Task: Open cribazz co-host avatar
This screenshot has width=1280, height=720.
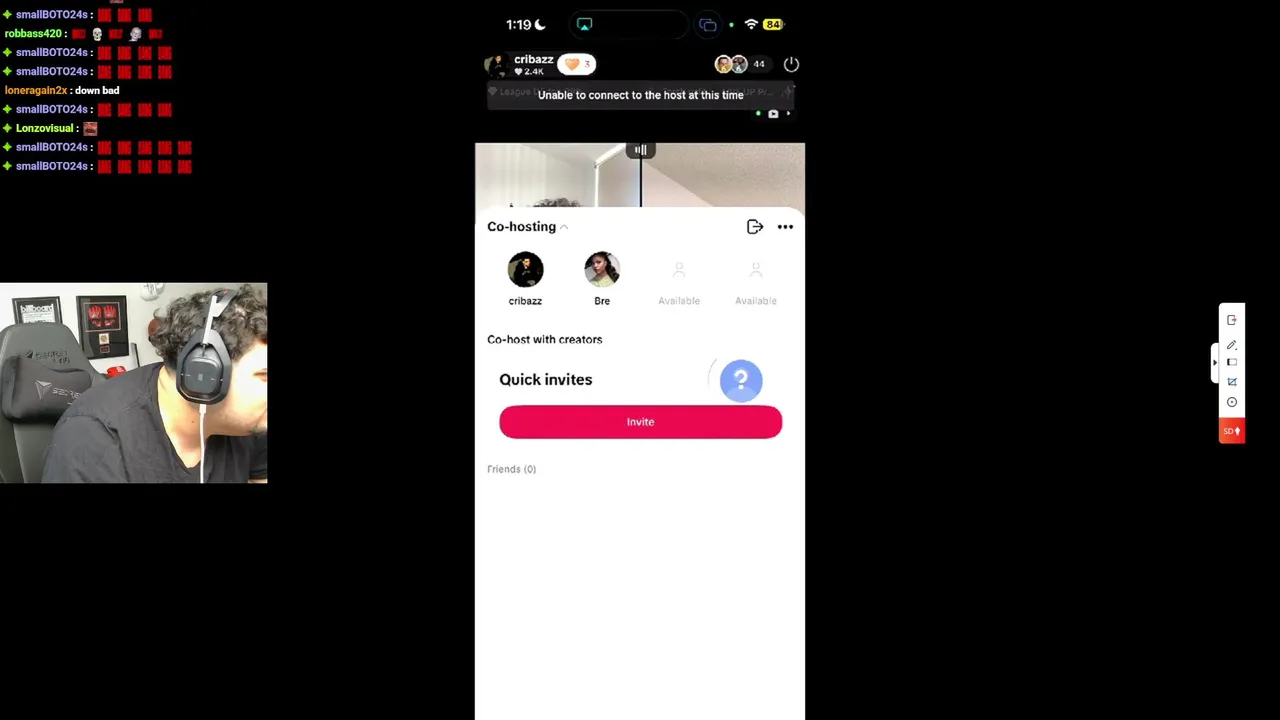Action: pyautogui.click(x=525, y=270)
